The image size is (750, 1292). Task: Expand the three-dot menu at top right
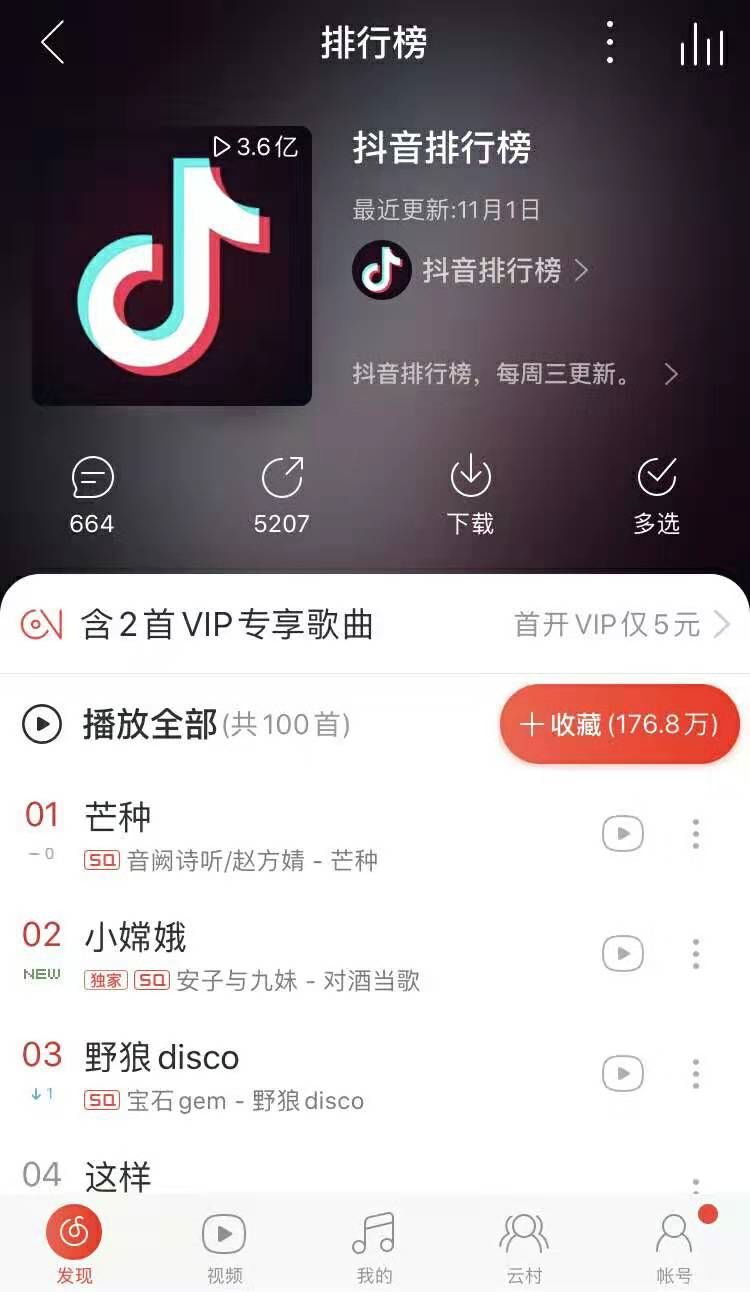pyautogui.click(x=609, y=43)
